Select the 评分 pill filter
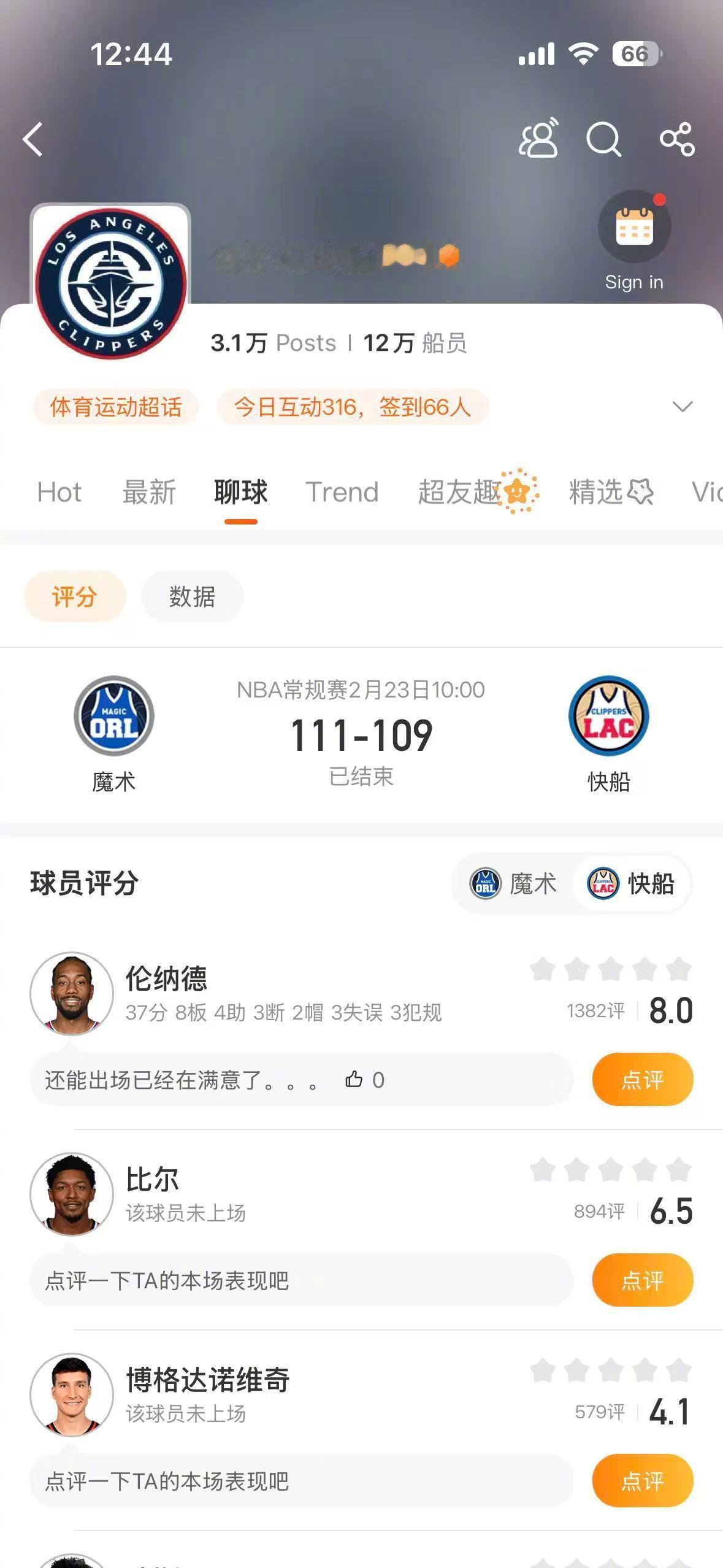723x1568 pixels. click(x=74, y=596)
